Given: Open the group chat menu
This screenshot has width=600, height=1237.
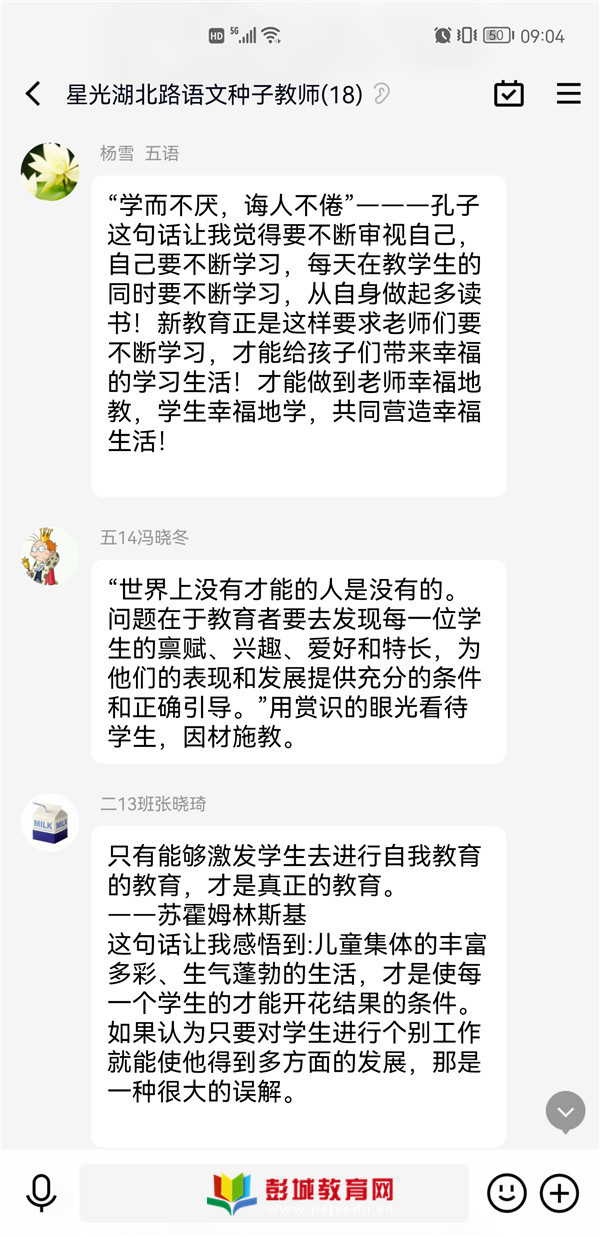Looking at the screenshot, I should tap(568, 94).
